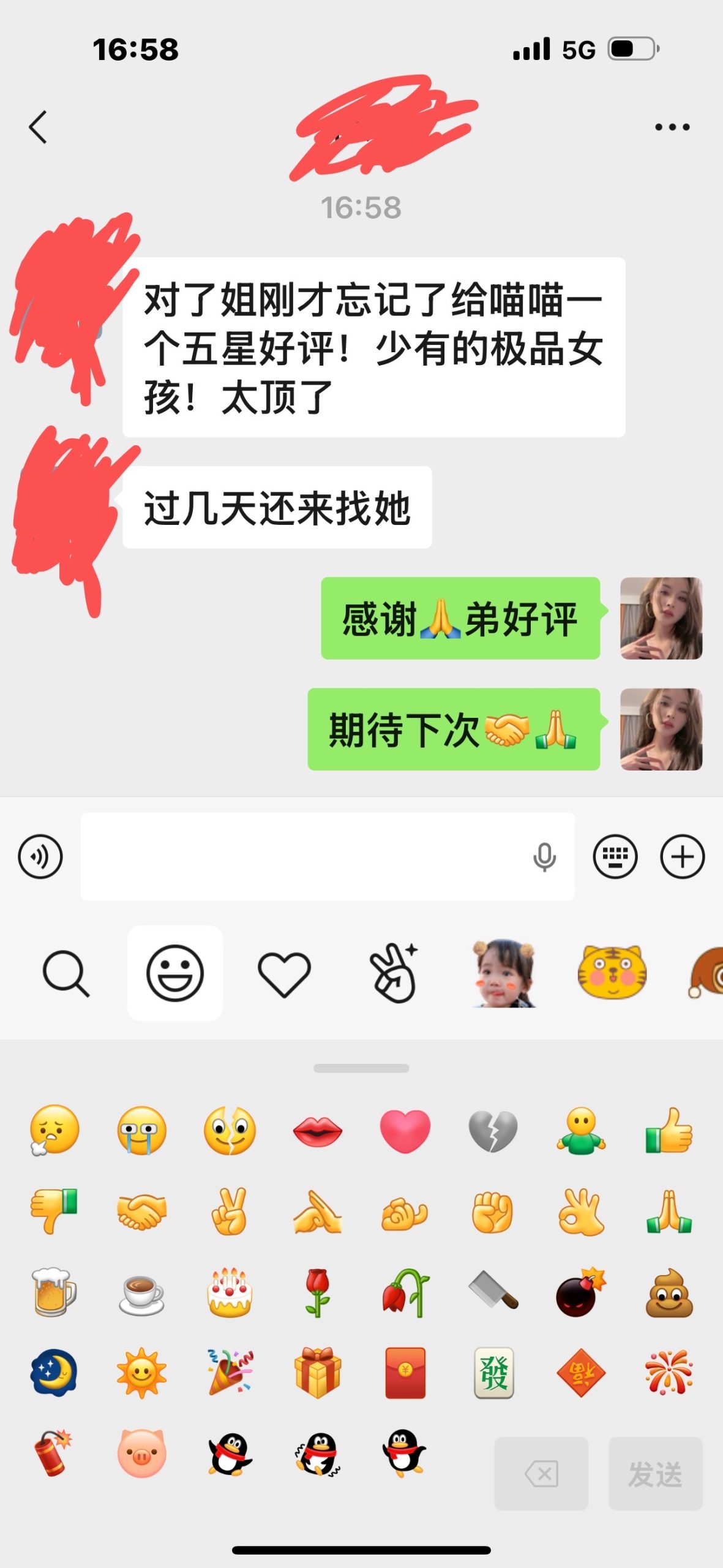723x1568 pixels.
Task: Insert the birthday cake emoji
Action: click(x=230, y=1292)
